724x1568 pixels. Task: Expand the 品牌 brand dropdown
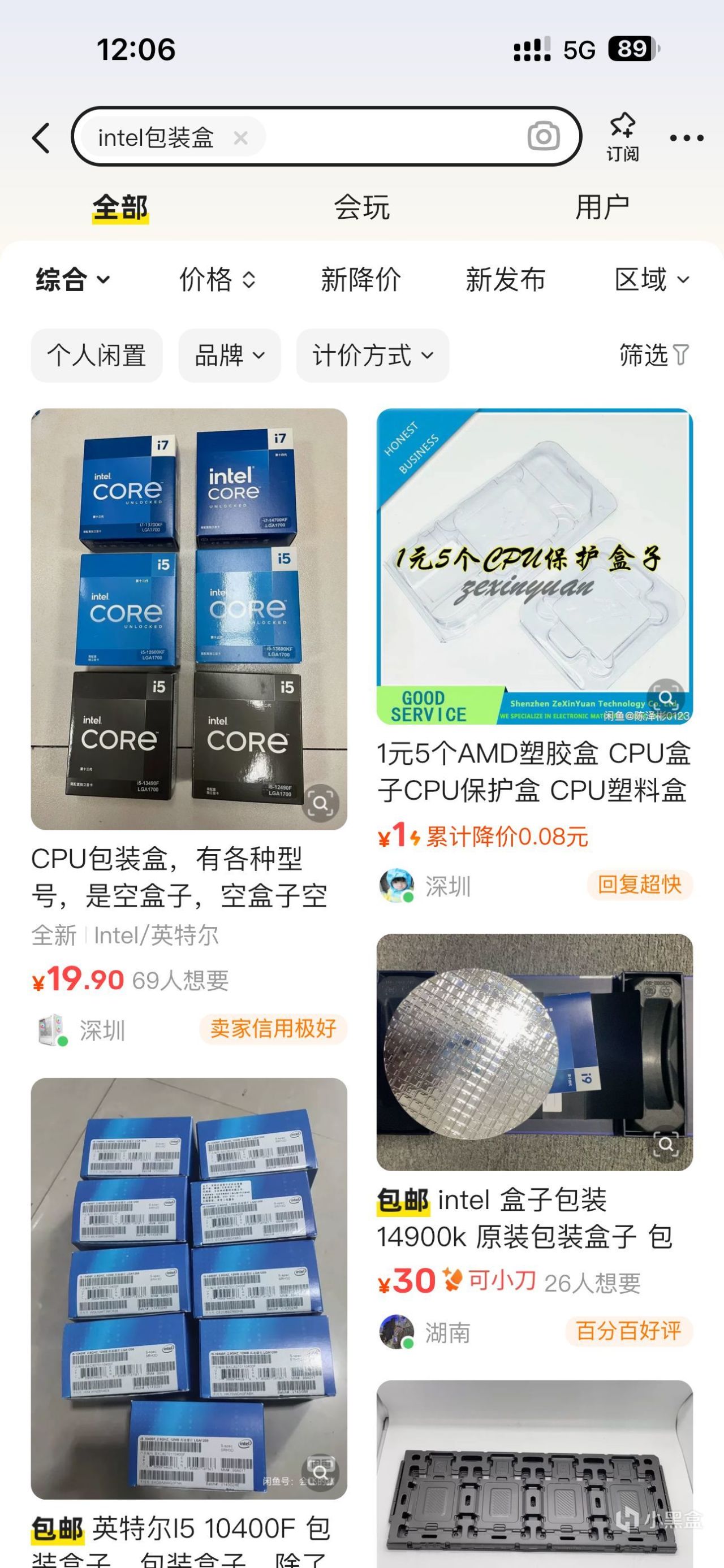[230, 356]
